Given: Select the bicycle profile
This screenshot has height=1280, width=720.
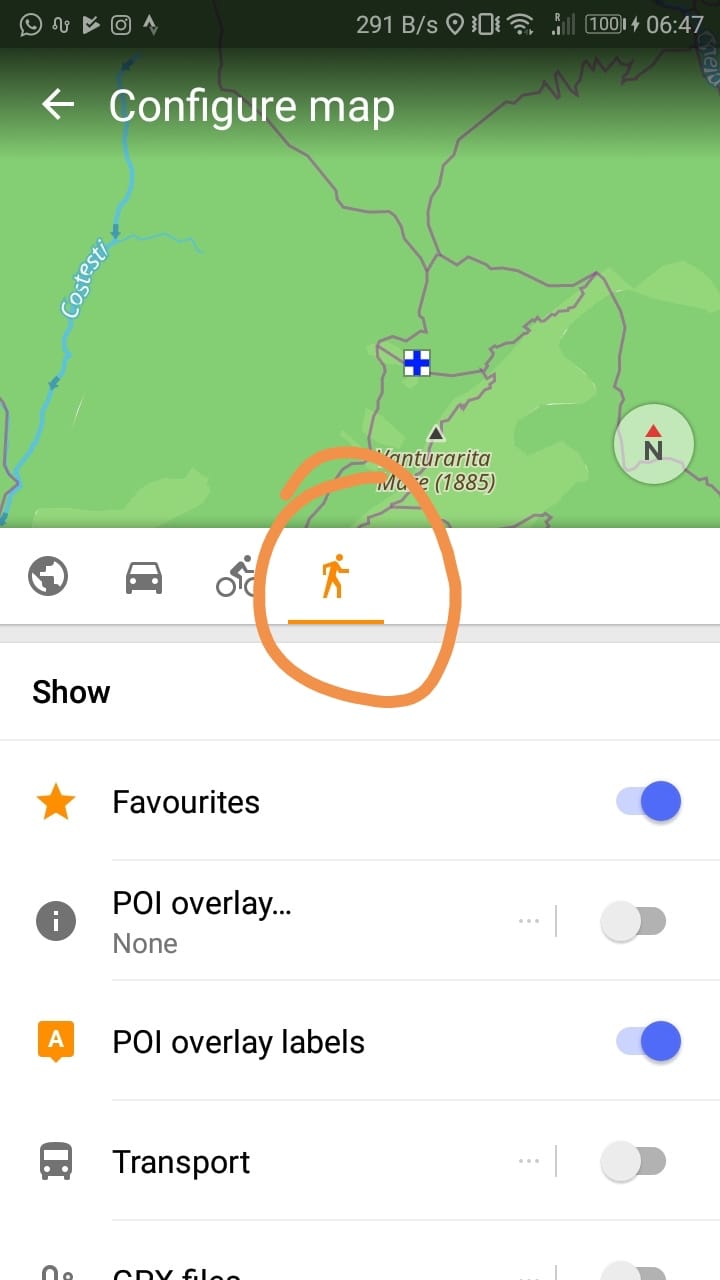Looking at the screenshot, I should 236,577.
